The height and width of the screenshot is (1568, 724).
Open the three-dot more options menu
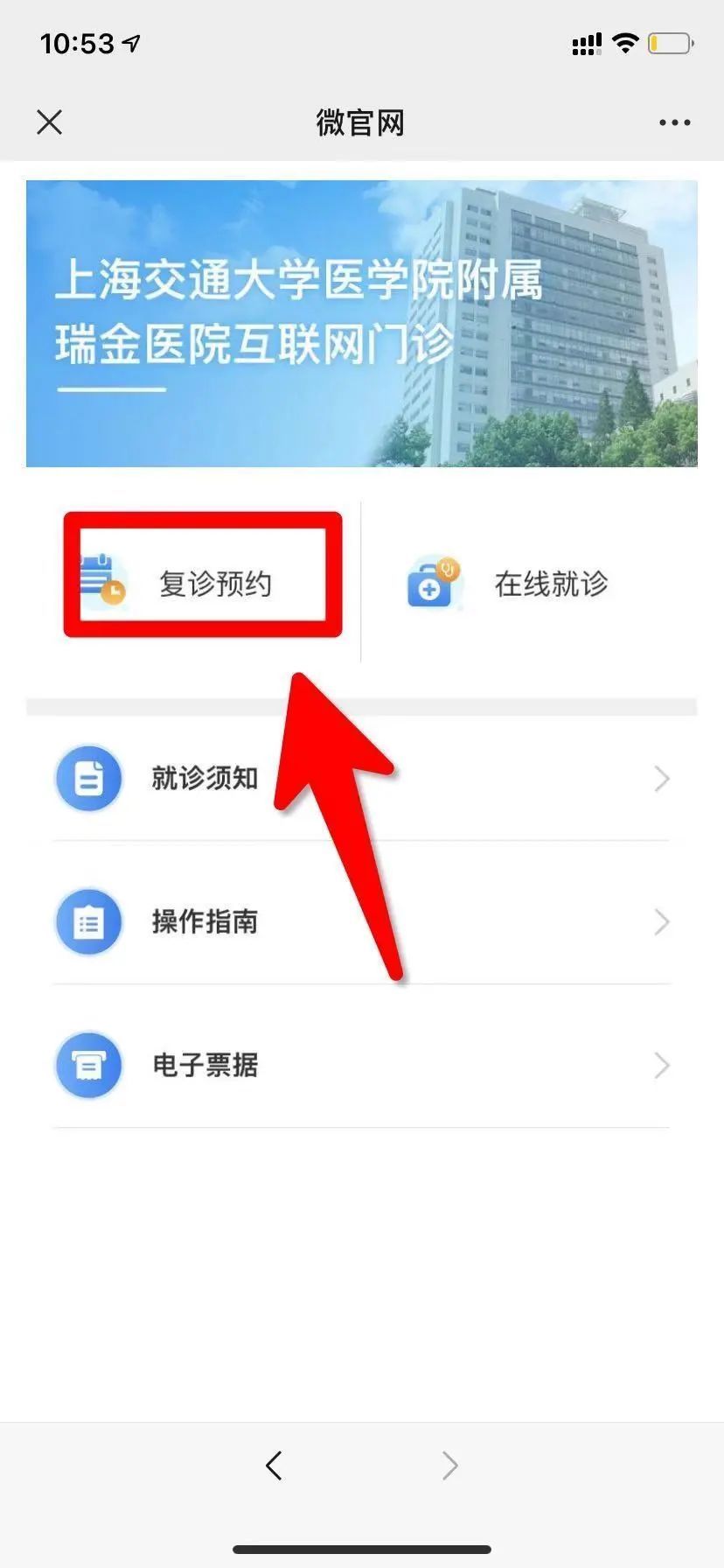674,122
